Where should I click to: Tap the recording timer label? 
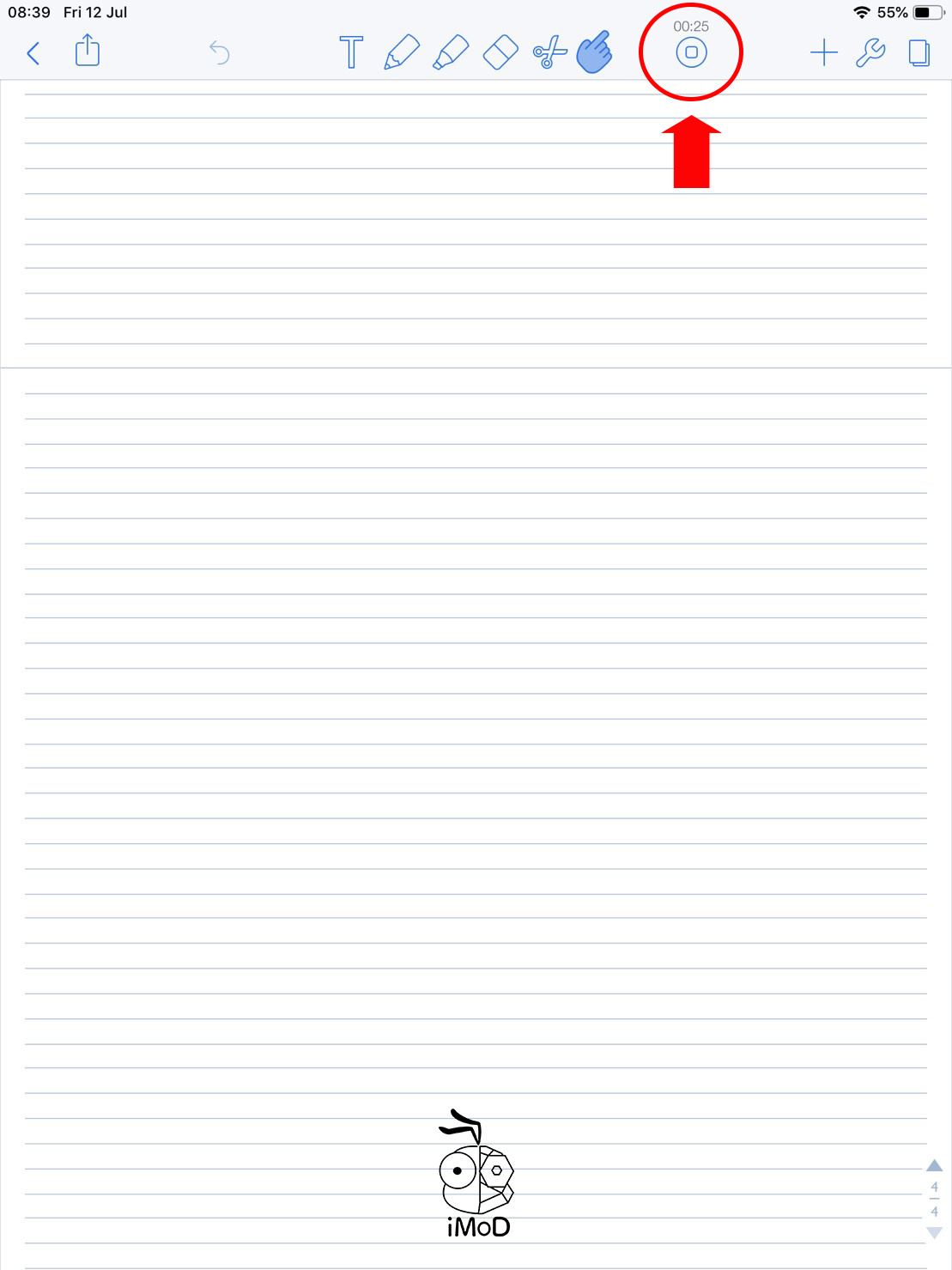click(x=689, y=25)
